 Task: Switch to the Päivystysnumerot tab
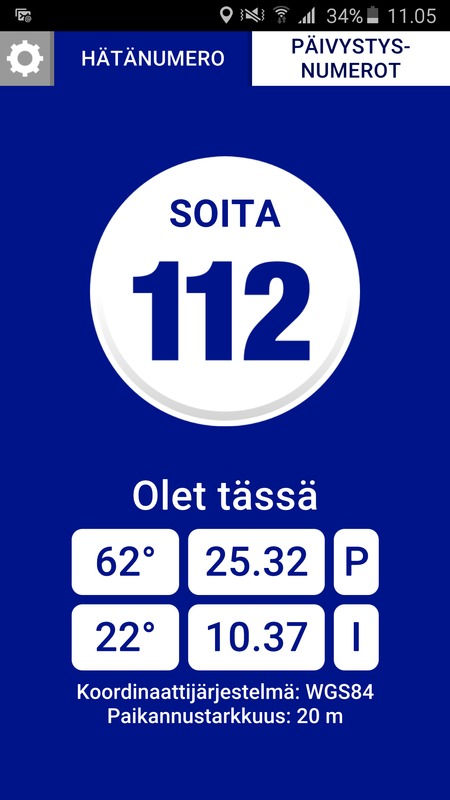coord(351,59)
